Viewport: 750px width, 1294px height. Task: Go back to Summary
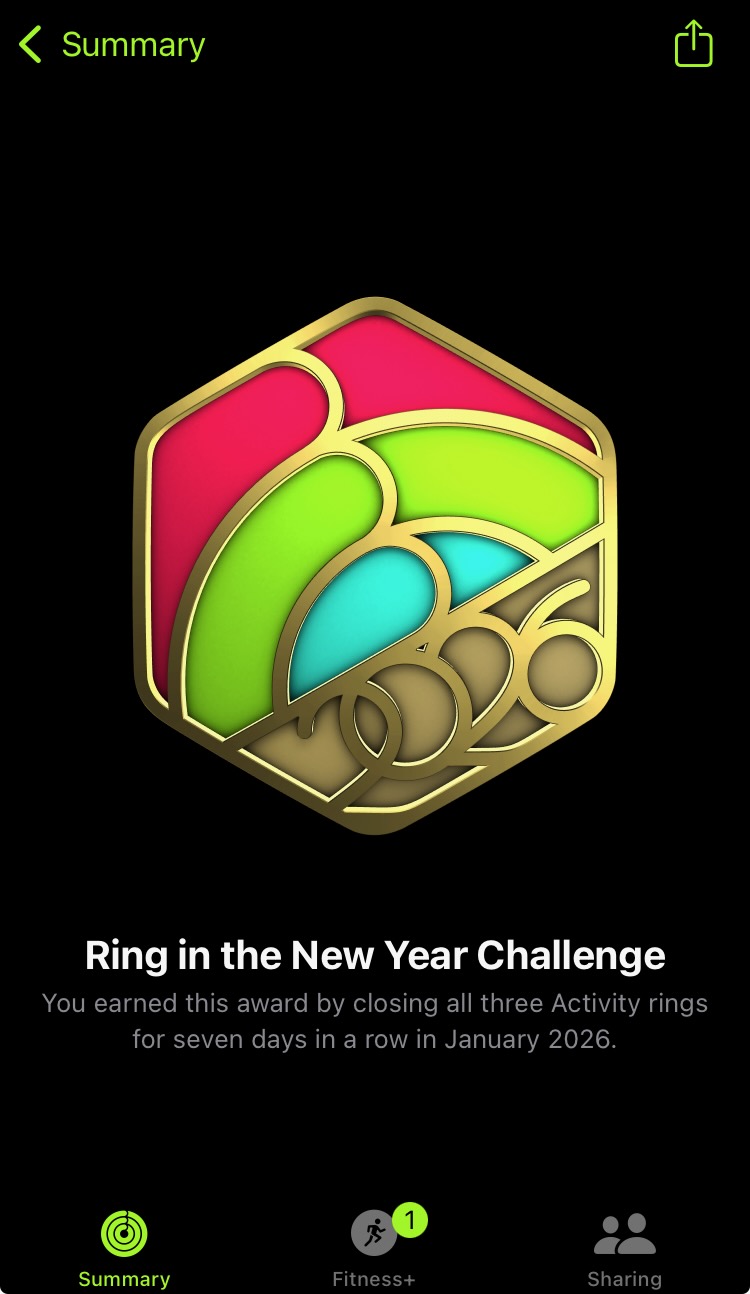[112, 45]
